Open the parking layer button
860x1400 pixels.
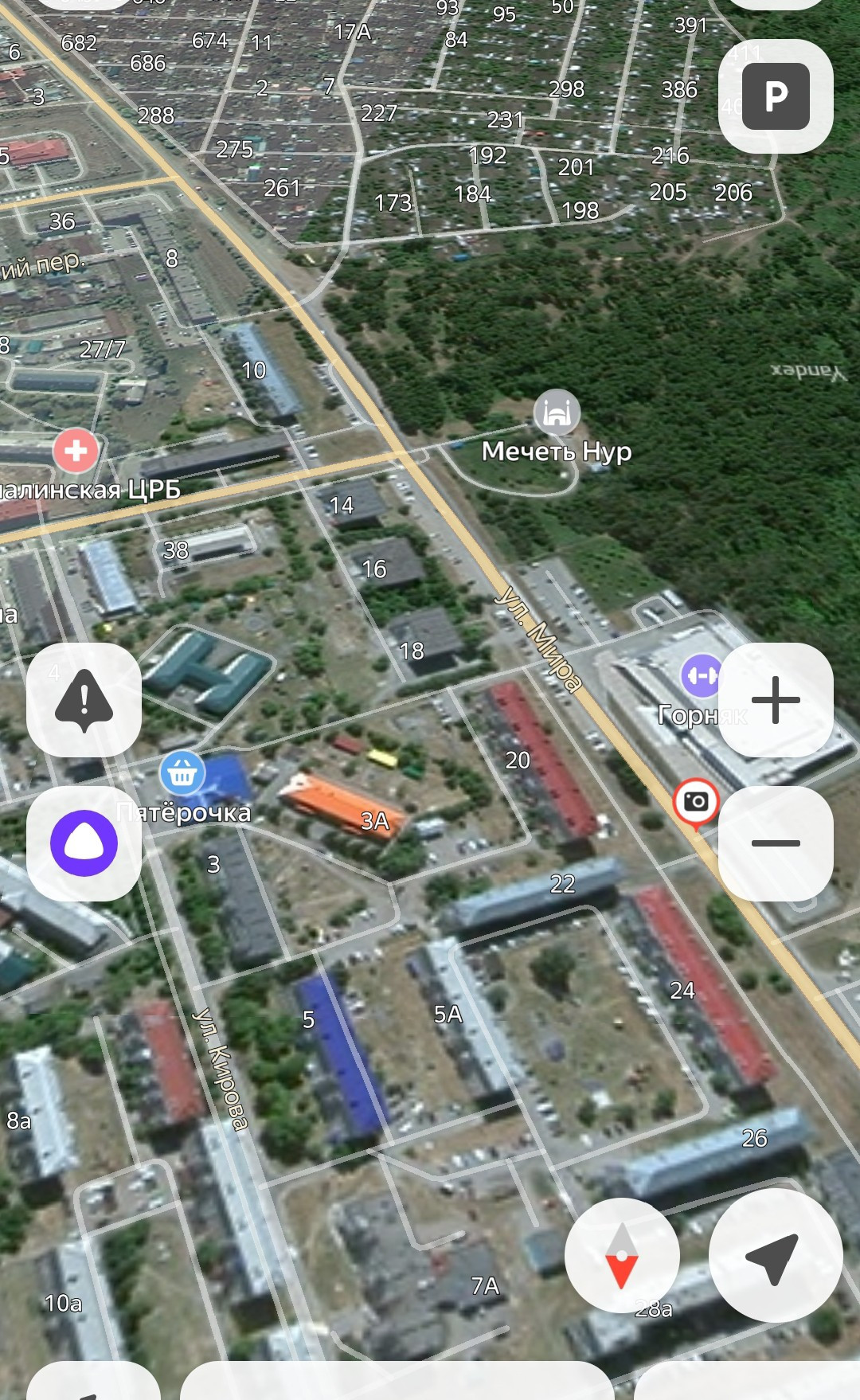[776, 96]
